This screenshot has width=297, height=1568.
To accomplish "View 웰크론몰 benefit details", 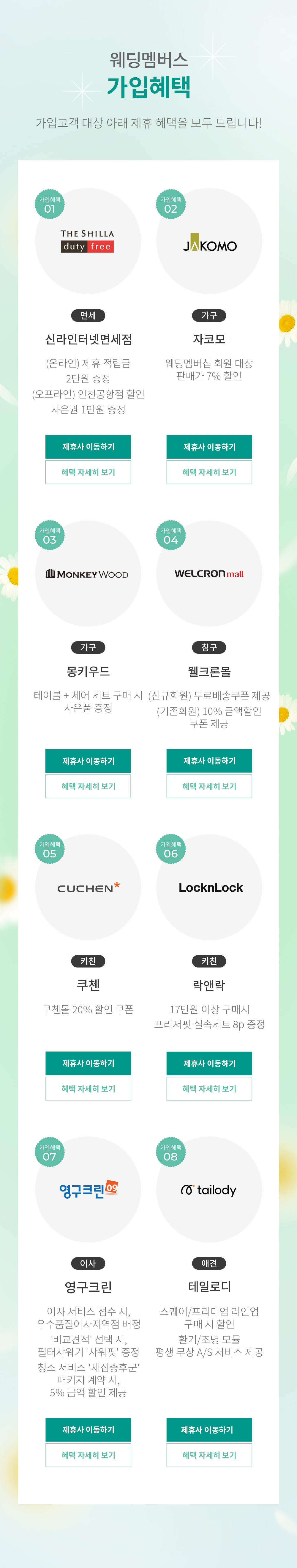I will pyautogui.click(x=209, y=786).
